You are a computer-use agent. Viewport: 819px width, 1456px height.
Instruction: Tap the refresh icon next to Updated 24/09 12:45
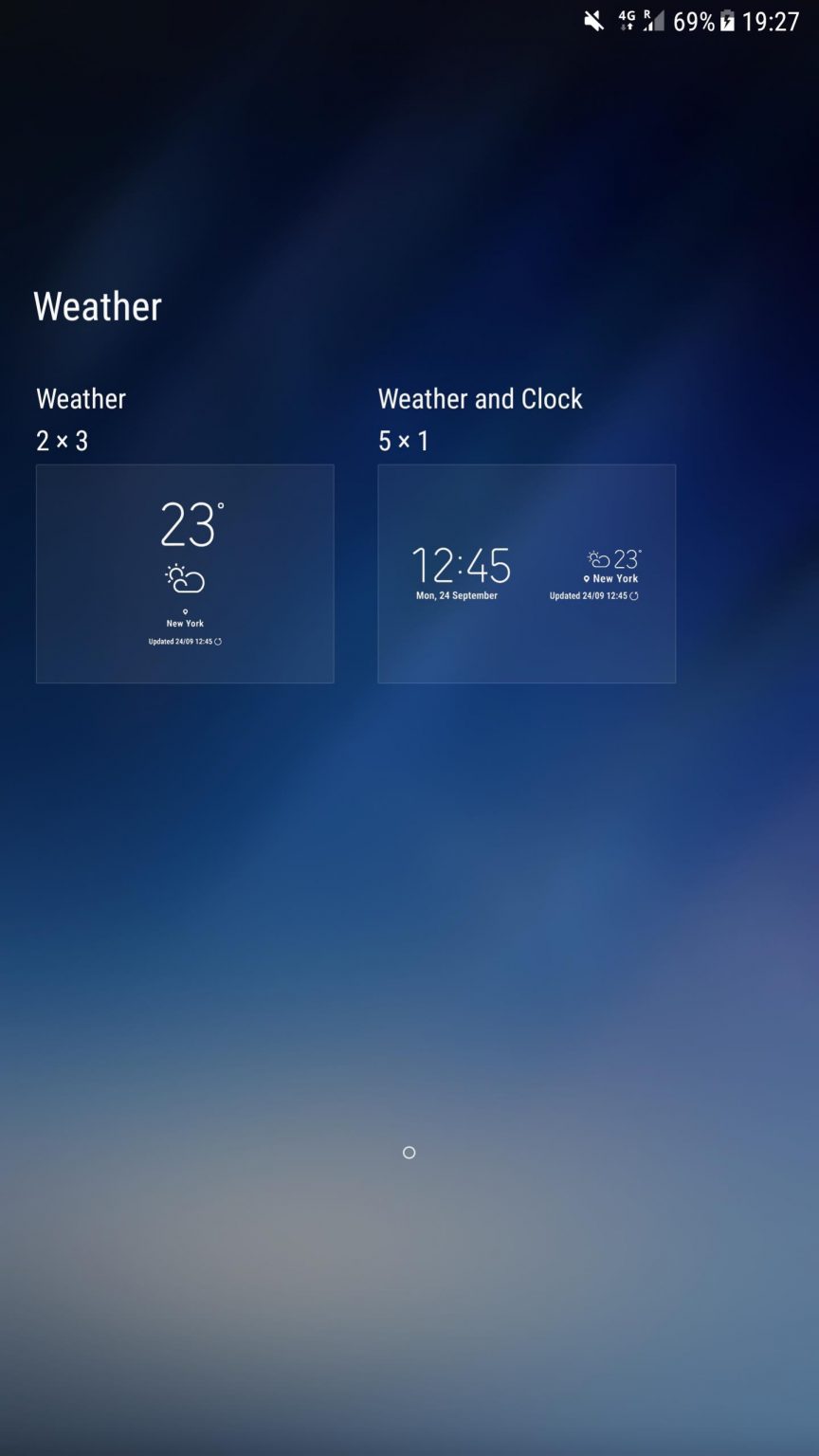click(218, 641)
